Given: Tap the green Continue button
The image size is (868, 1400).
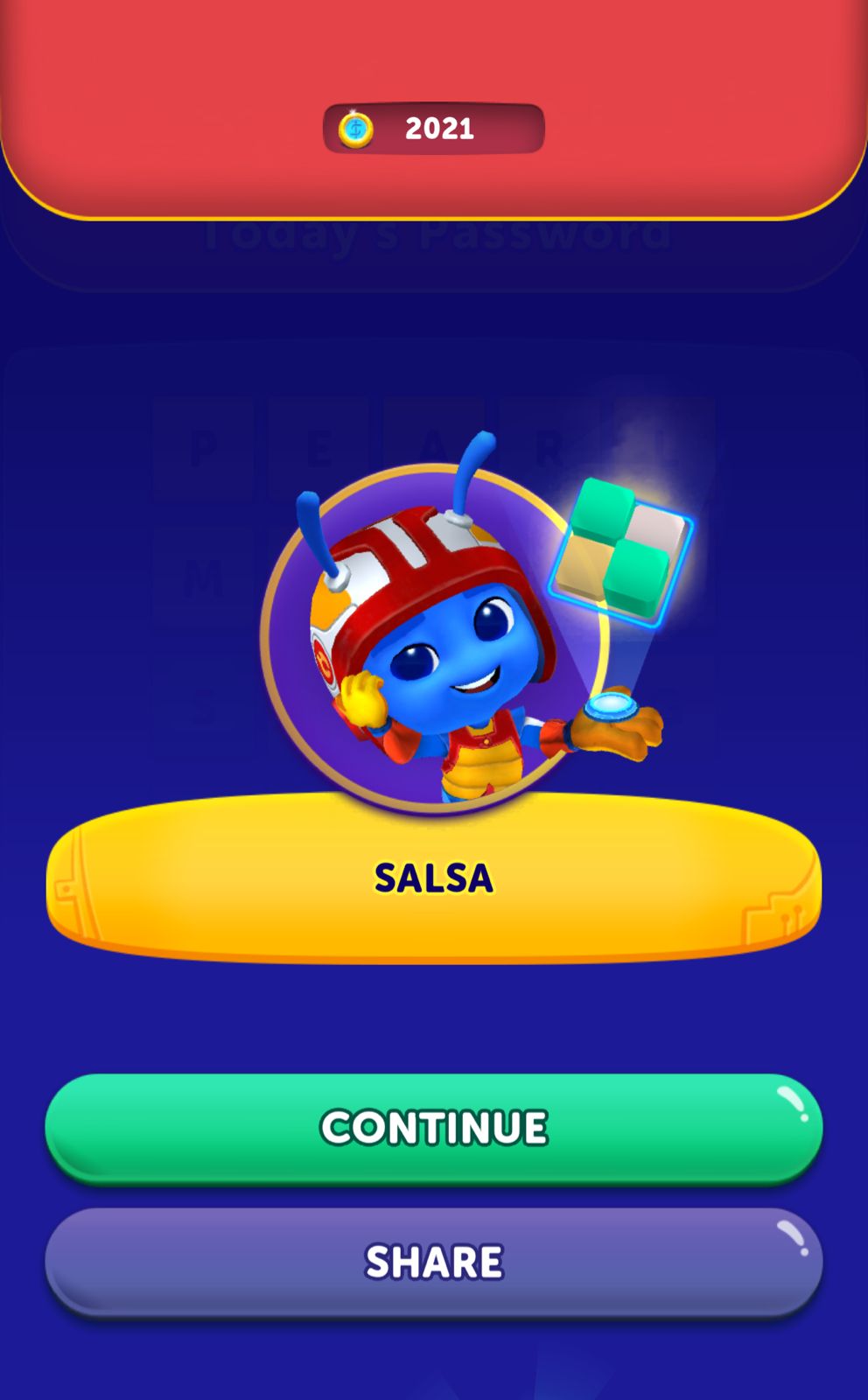Looking at the screenshot, I should point(434,1127).
